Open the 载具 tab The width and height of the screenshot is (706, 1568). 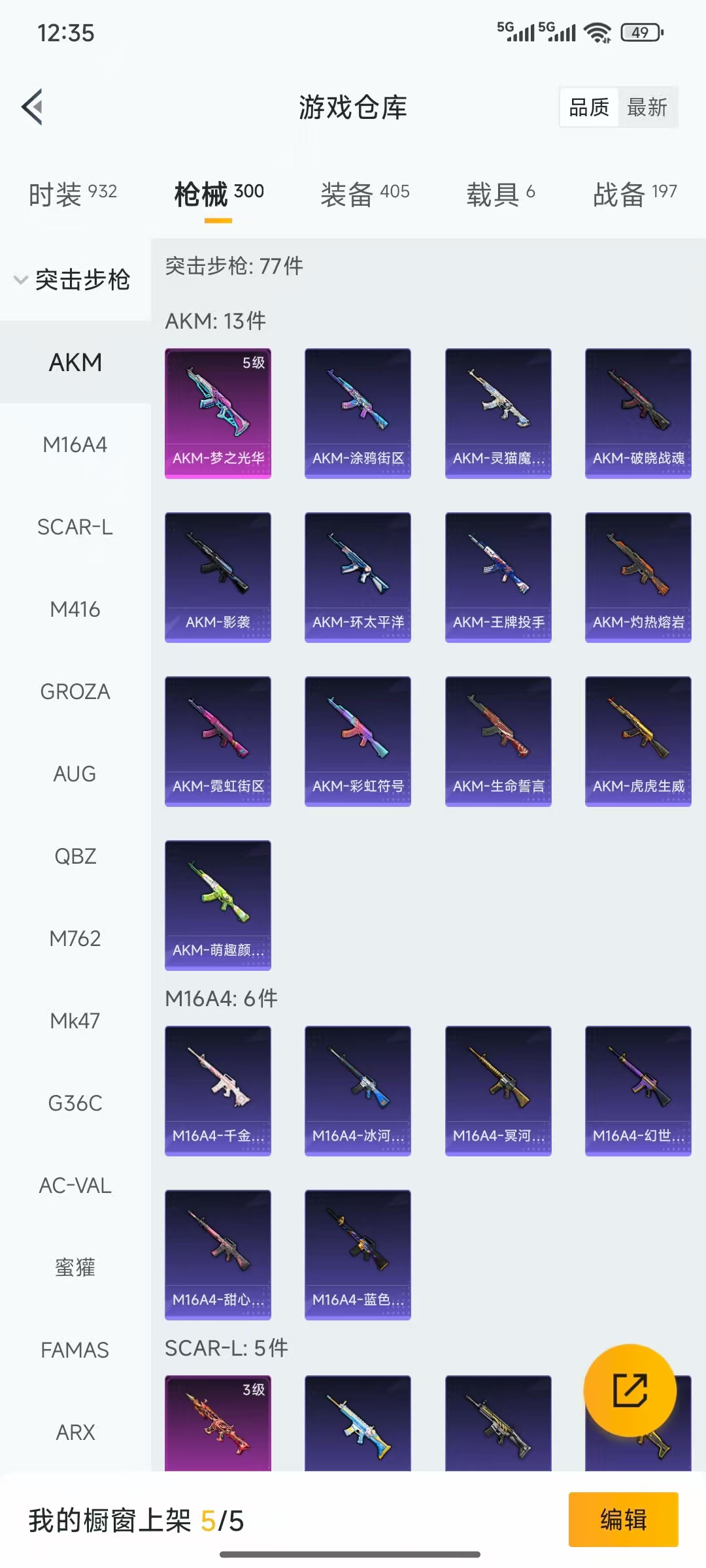click(x=500, y=194)
